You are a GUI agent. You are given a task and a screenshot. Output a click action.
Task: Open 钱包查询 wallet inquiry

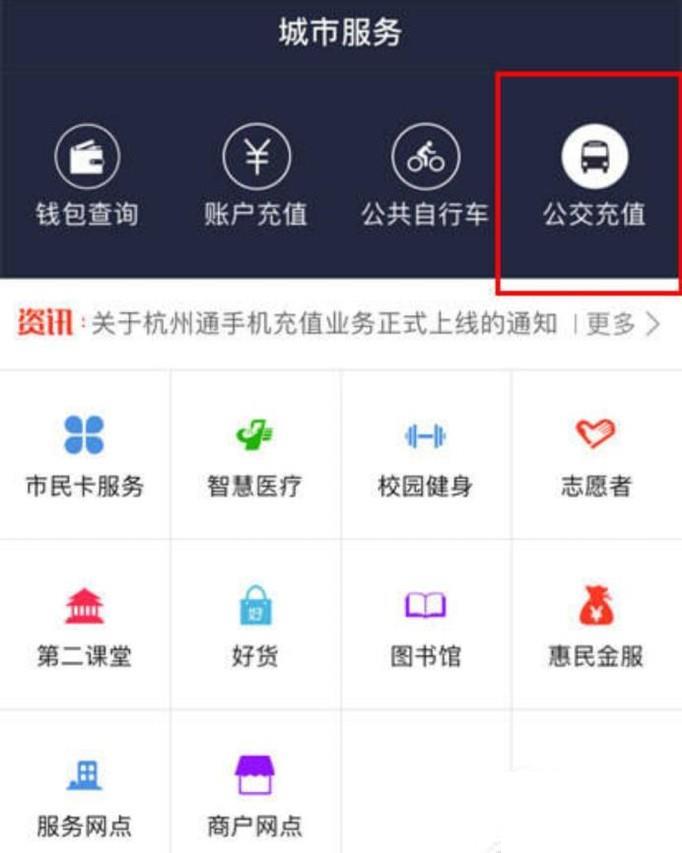87,178
